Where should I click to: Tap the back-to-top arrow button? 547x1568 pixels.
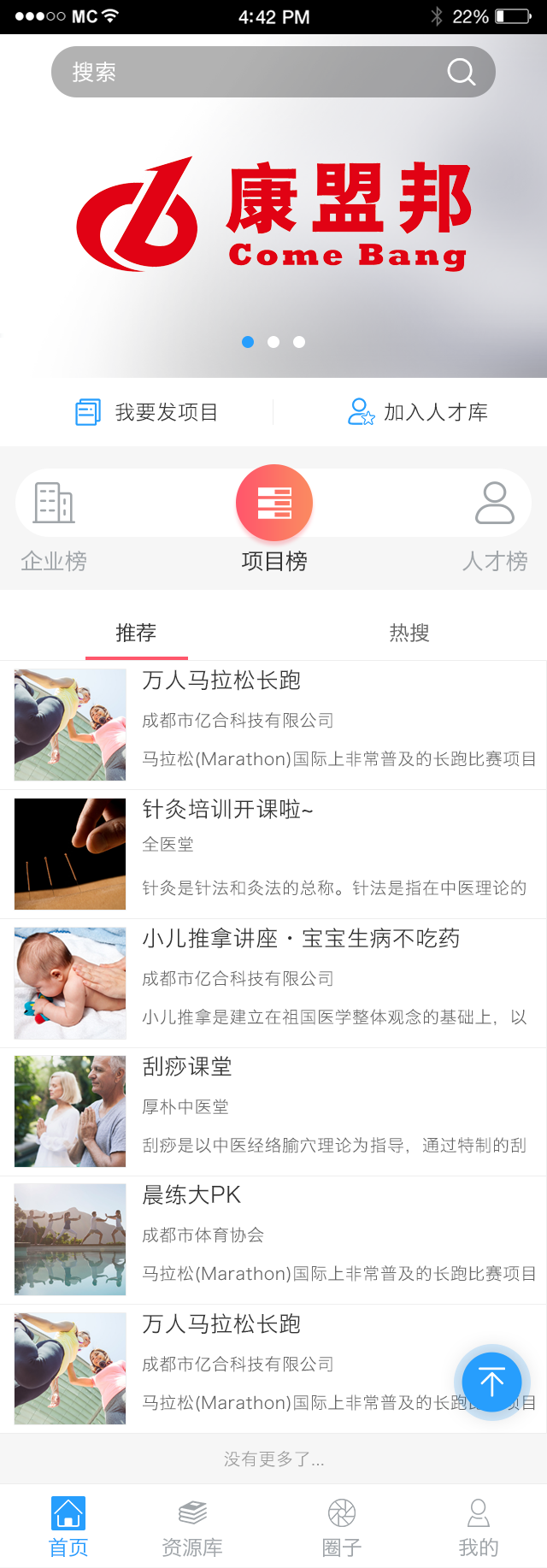(491, 1382)
